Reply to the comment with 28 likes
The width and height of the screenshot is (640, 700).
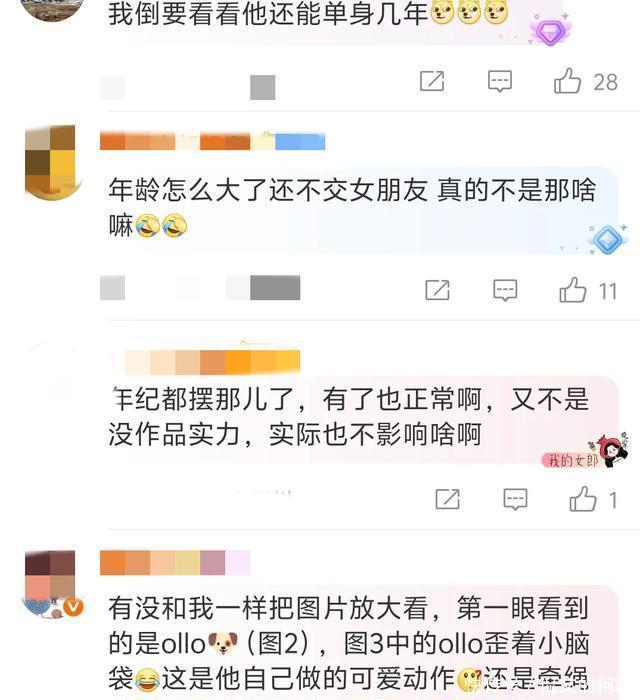click(x=500, y=82)
